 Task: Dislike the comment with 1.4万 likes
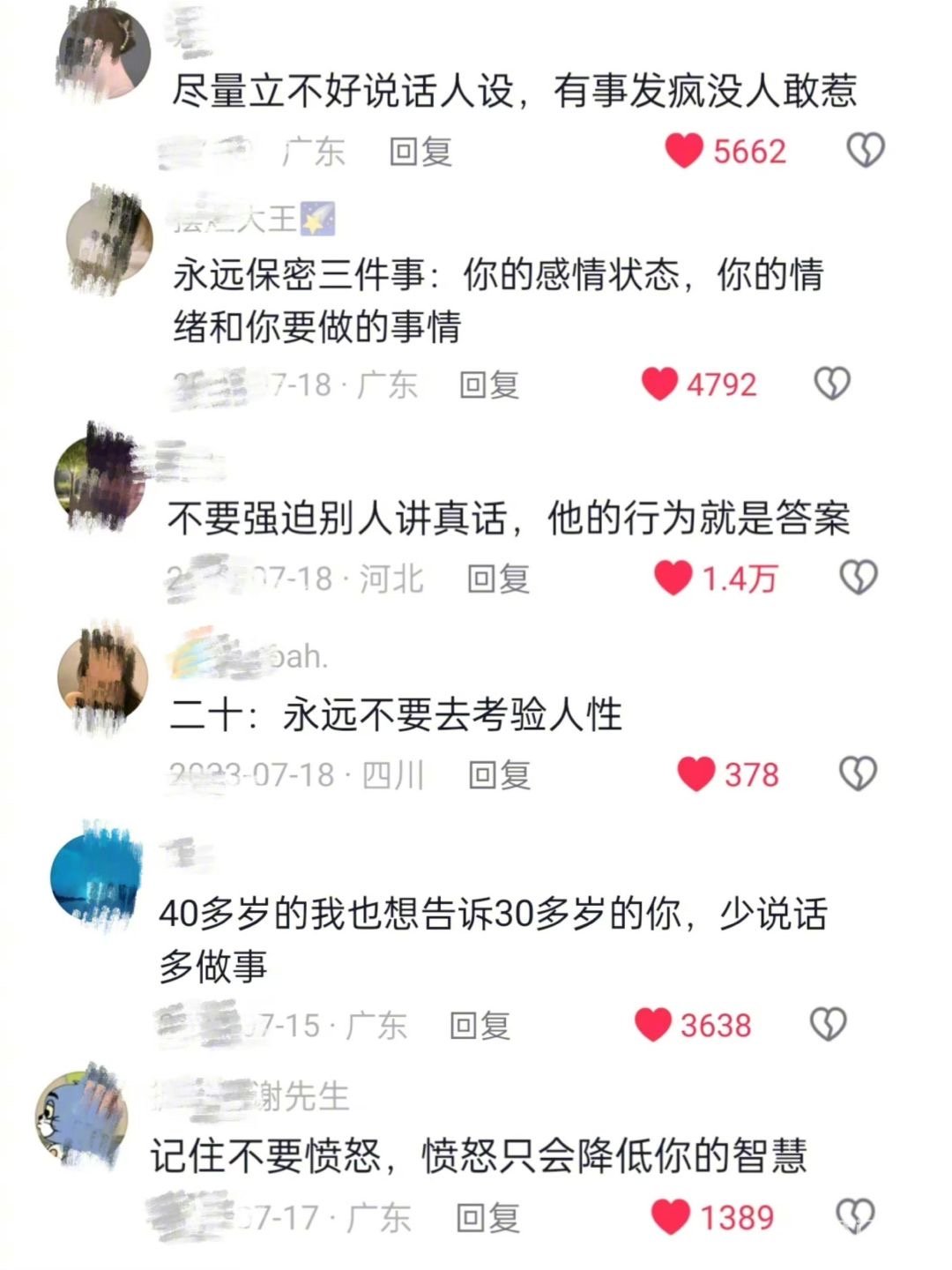(858, 578)
